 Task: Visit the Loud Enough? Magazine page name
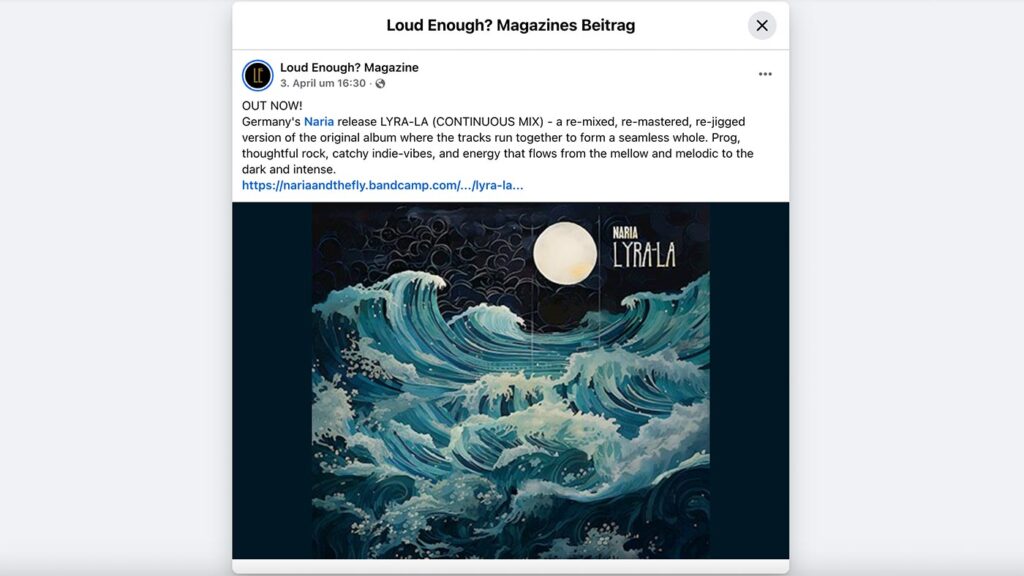click(x=349, y=67)
